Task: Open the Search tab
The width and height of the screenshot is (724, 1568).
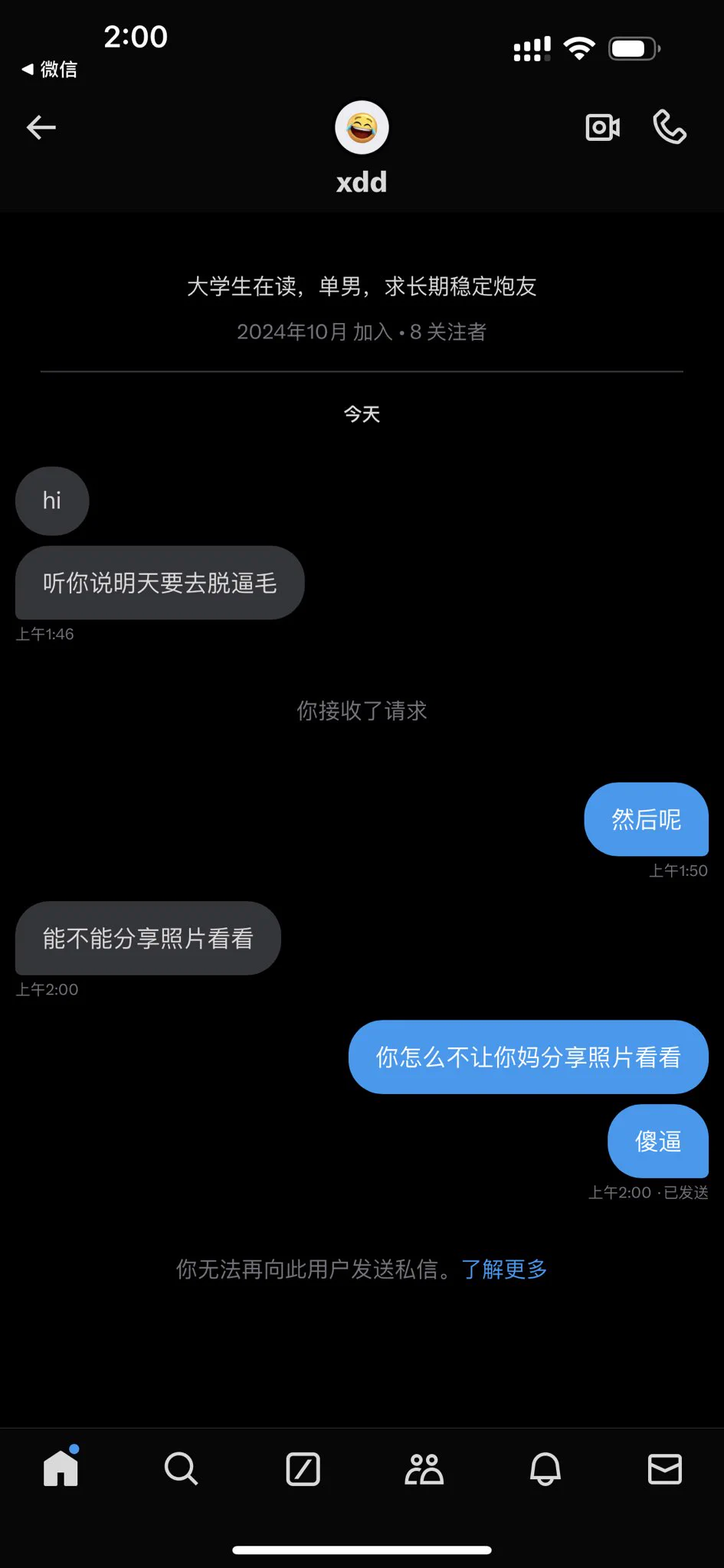Action: click(182, 1468)
